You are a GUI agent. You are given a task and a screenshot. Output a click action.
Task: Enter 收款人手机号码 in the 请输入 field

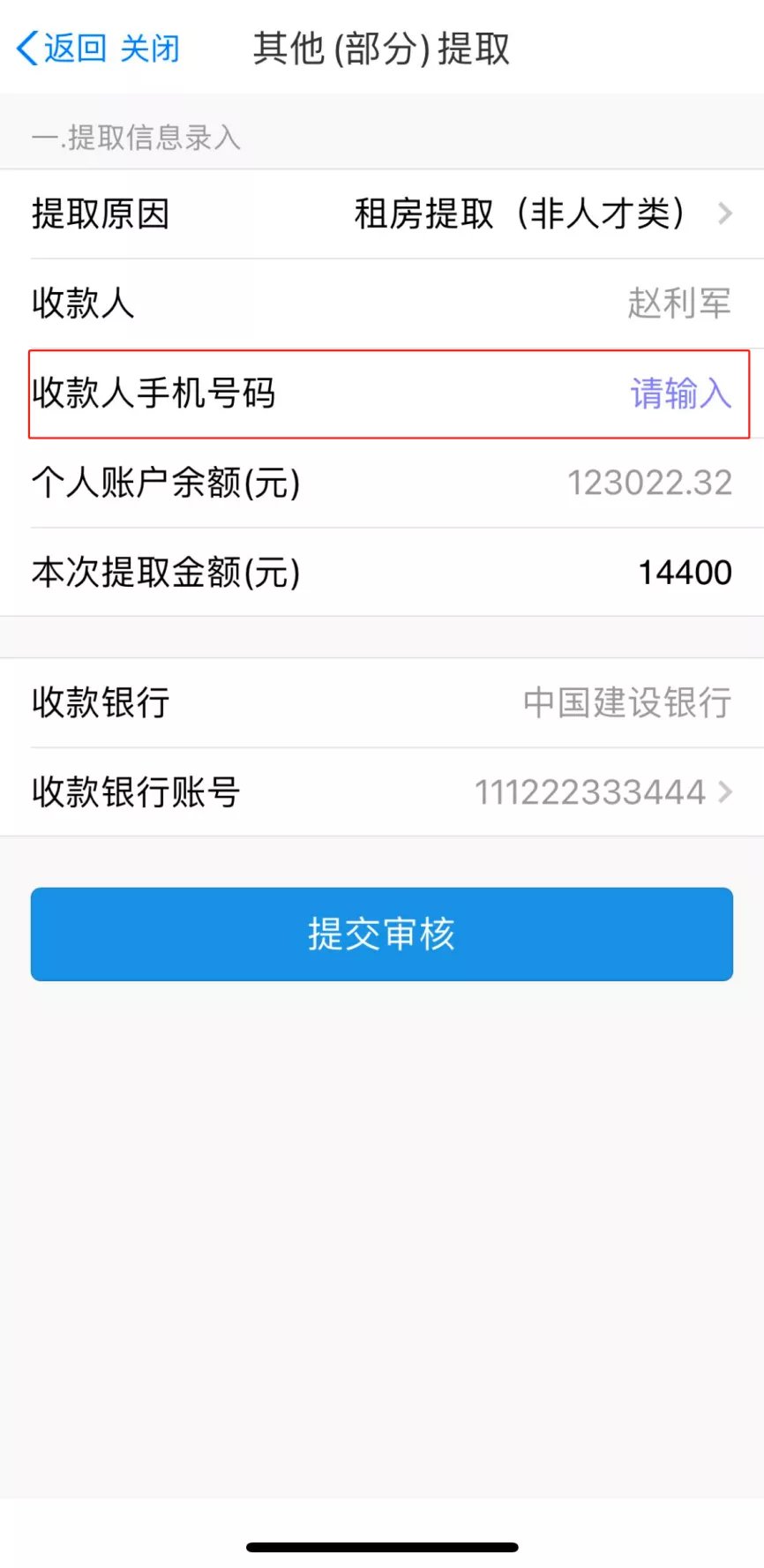click(x=679, y=394)
